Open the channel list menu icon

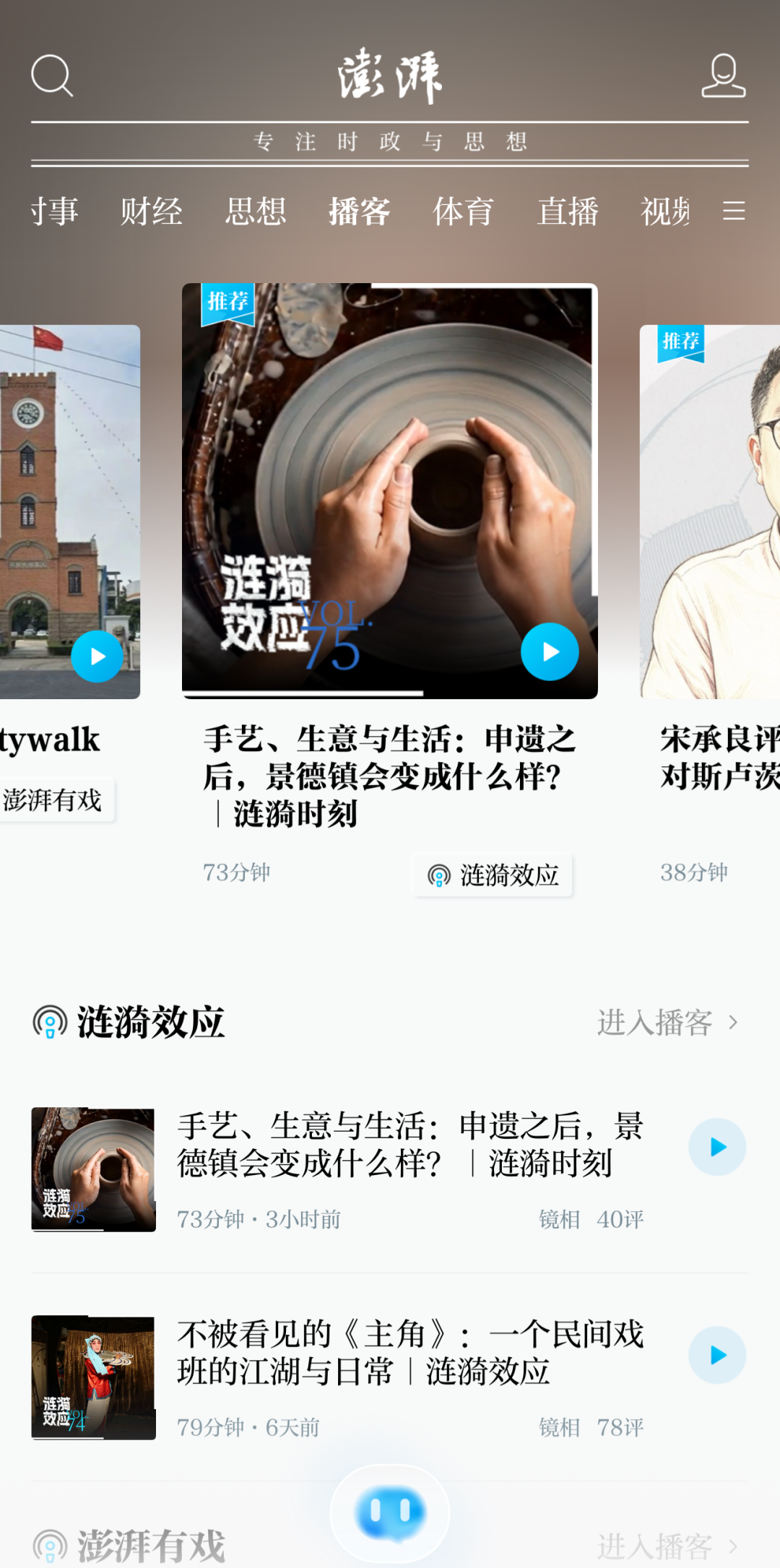point(734,211)
